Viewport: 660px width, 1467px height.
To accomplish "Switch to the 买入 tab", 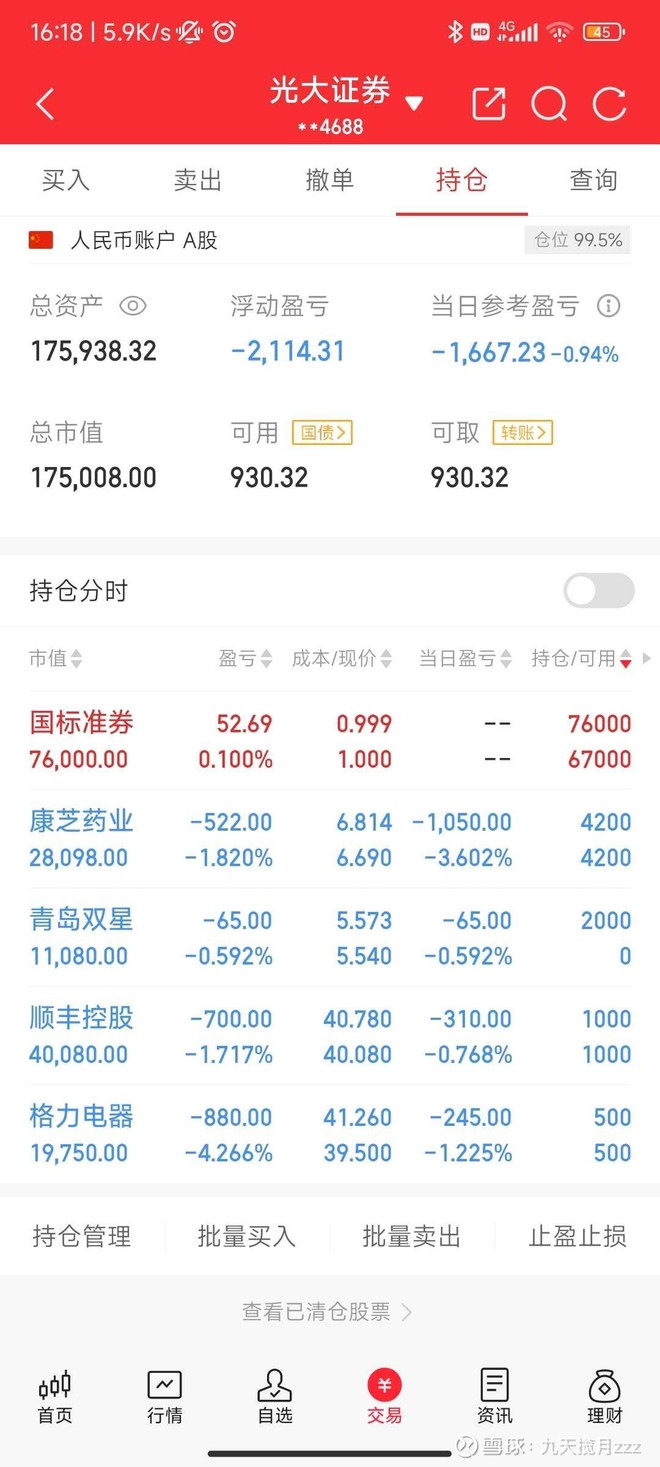I will [66, 180].
